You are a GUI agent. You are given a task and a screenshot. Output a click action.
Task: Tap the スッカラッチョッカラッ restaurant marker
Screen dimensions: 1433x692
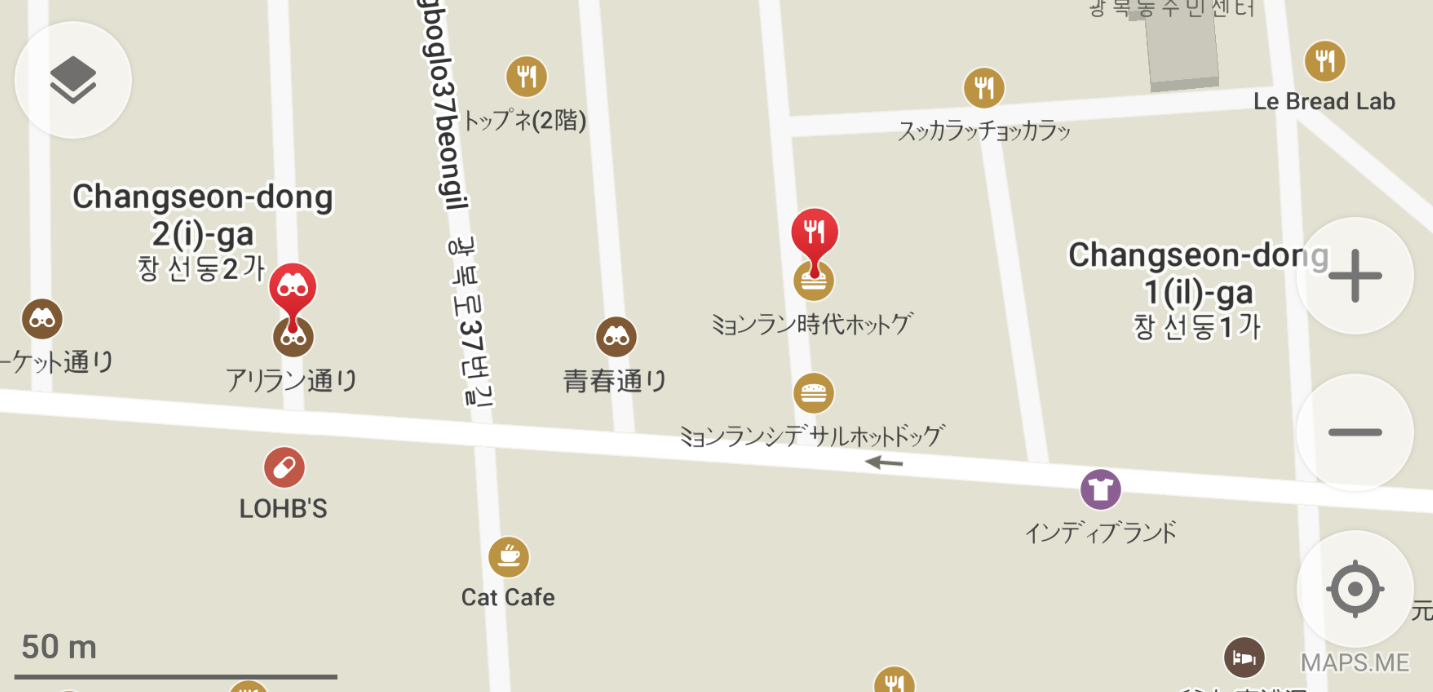(x=984, y=88)
